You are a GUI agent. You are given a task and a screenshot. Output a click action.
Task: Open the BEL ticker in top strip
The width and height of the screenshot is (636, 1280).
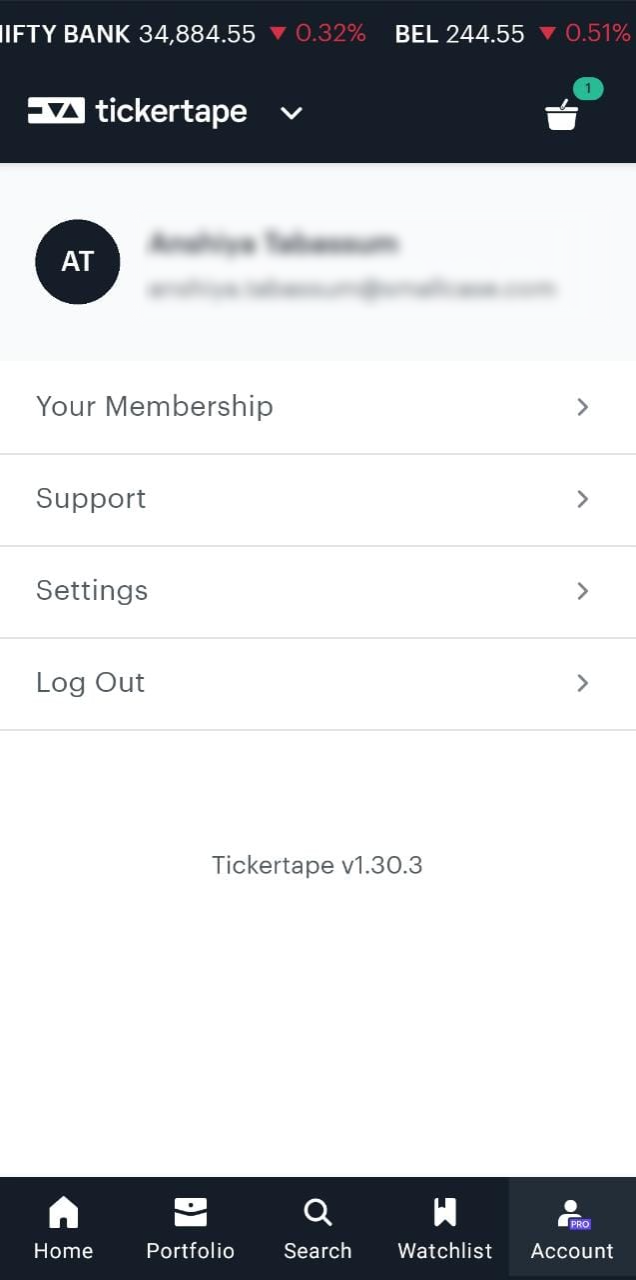(x=513, y=33)
